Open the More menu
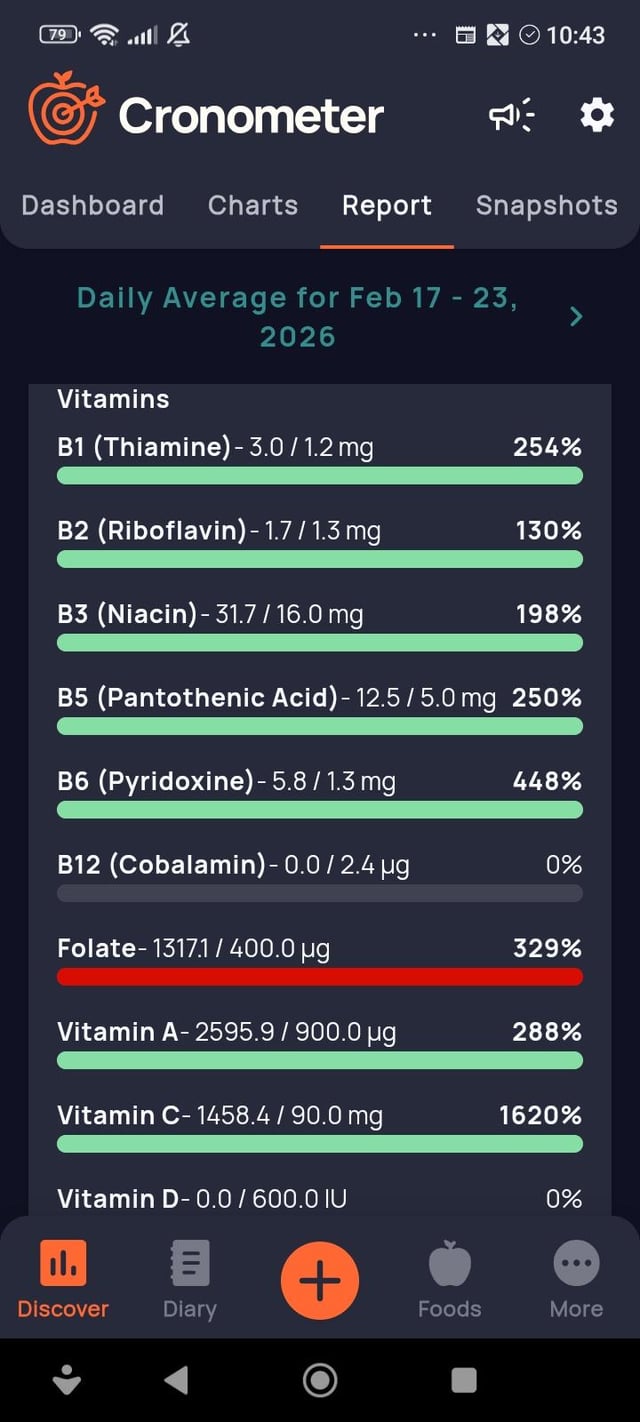 577,1278
